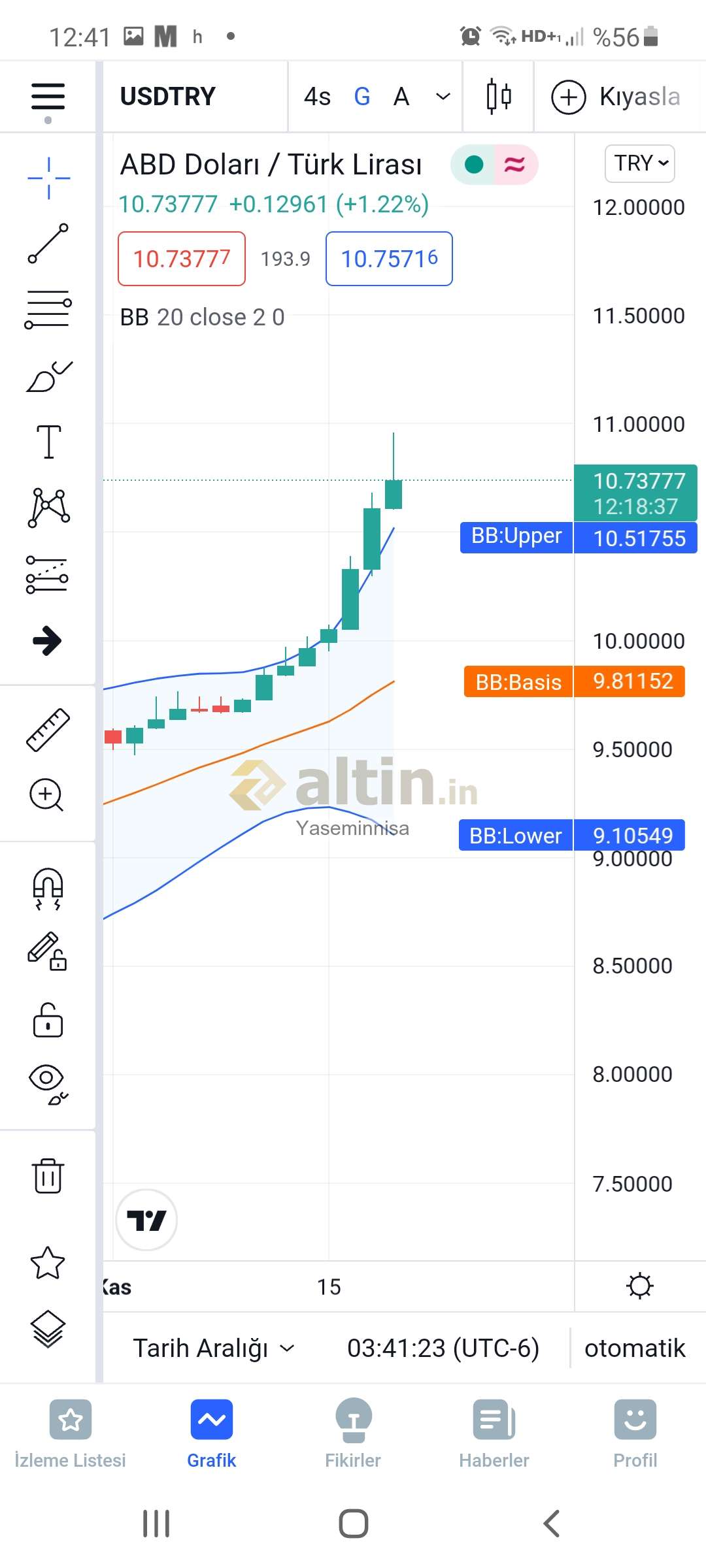Open the hamburger menu
The width and height of the screenshot is (706, 1568).
click(48, 97)
